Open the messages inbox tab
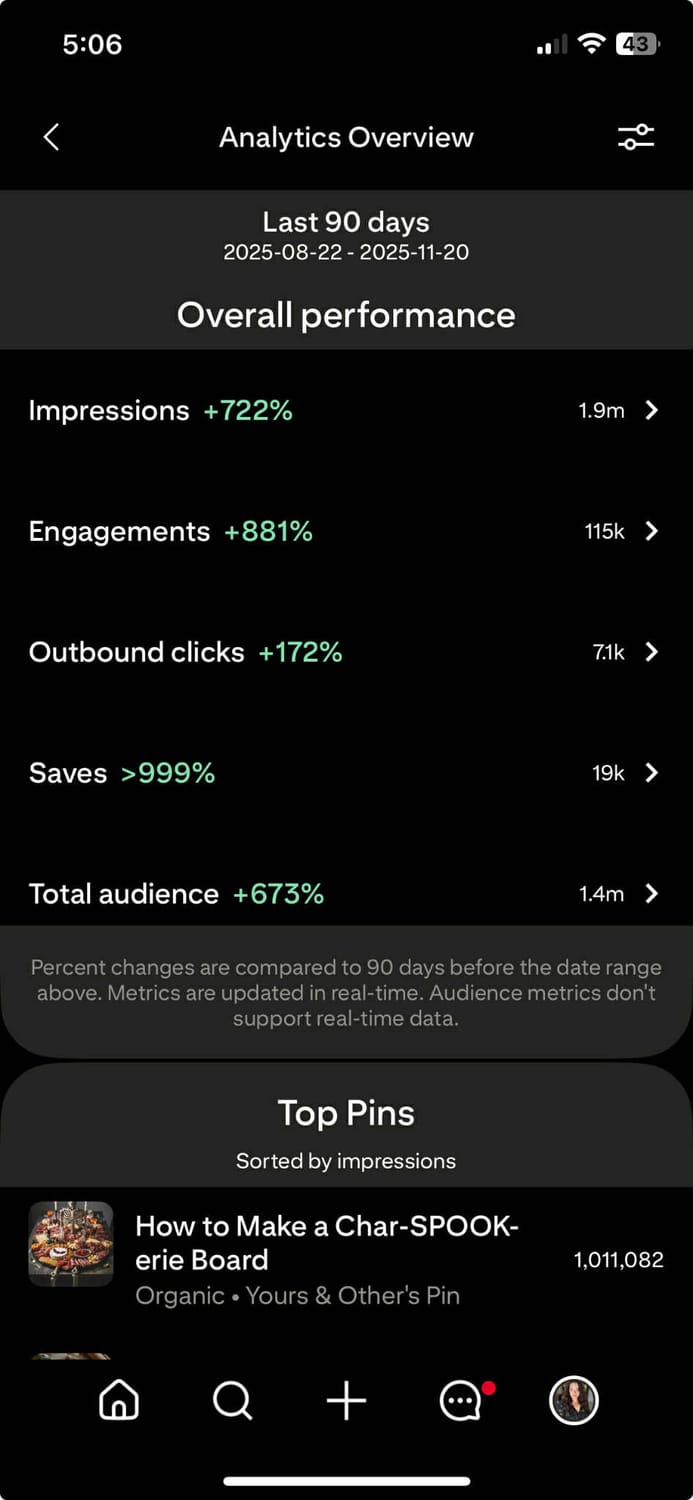Image resolution: width=693 pixels, height=1500 pixels. (461, 1400)
